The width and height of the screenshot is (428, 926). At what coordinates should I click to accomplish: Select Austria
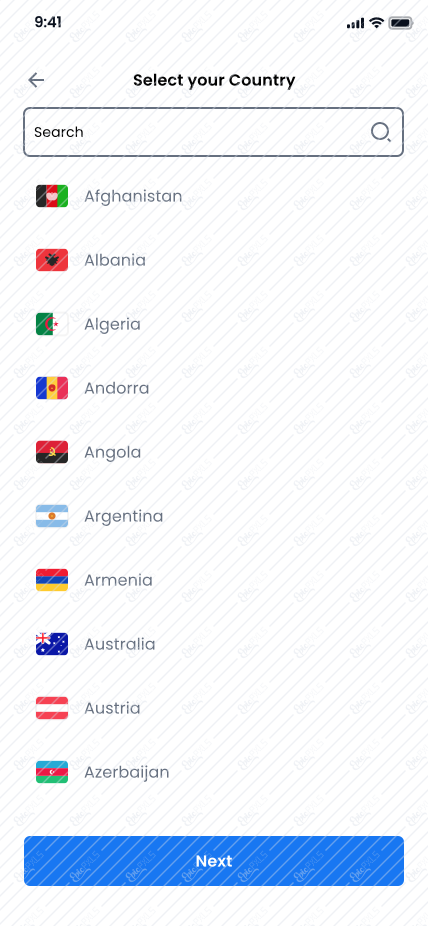pos(214,708)
